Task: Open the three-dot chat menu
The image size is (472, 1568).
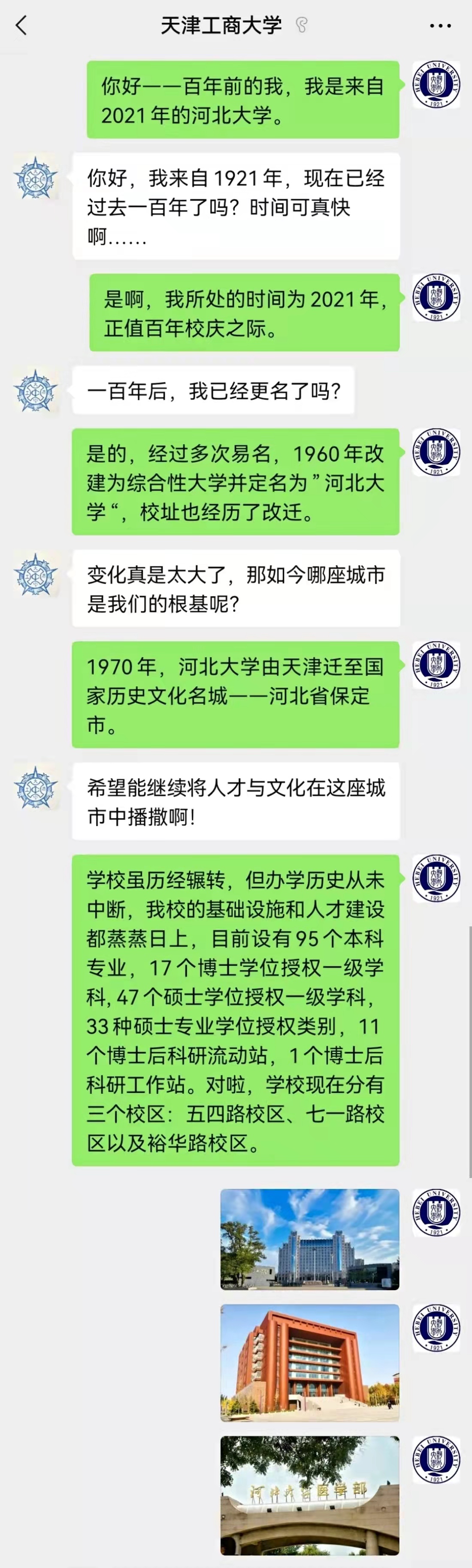Action: point(440,26)
